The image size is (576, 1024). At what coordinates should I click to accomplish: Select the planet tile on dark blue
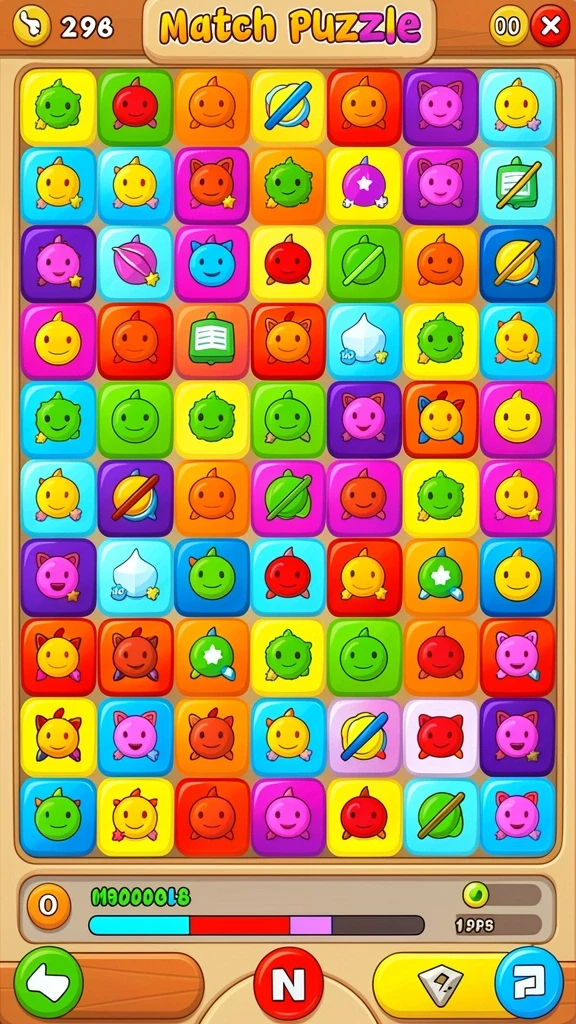517,263
